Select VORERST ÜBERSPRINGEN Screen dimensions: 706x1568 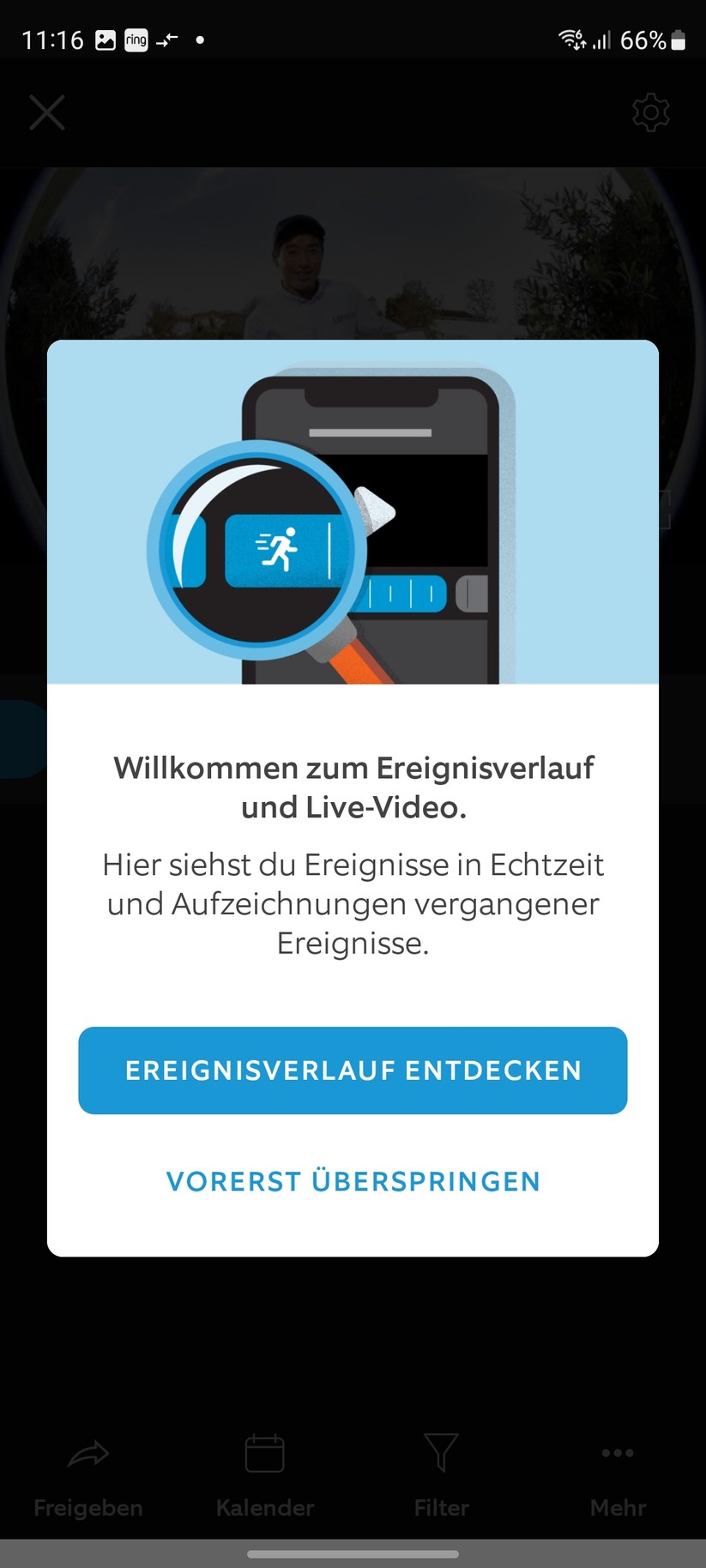(353, 1180)
